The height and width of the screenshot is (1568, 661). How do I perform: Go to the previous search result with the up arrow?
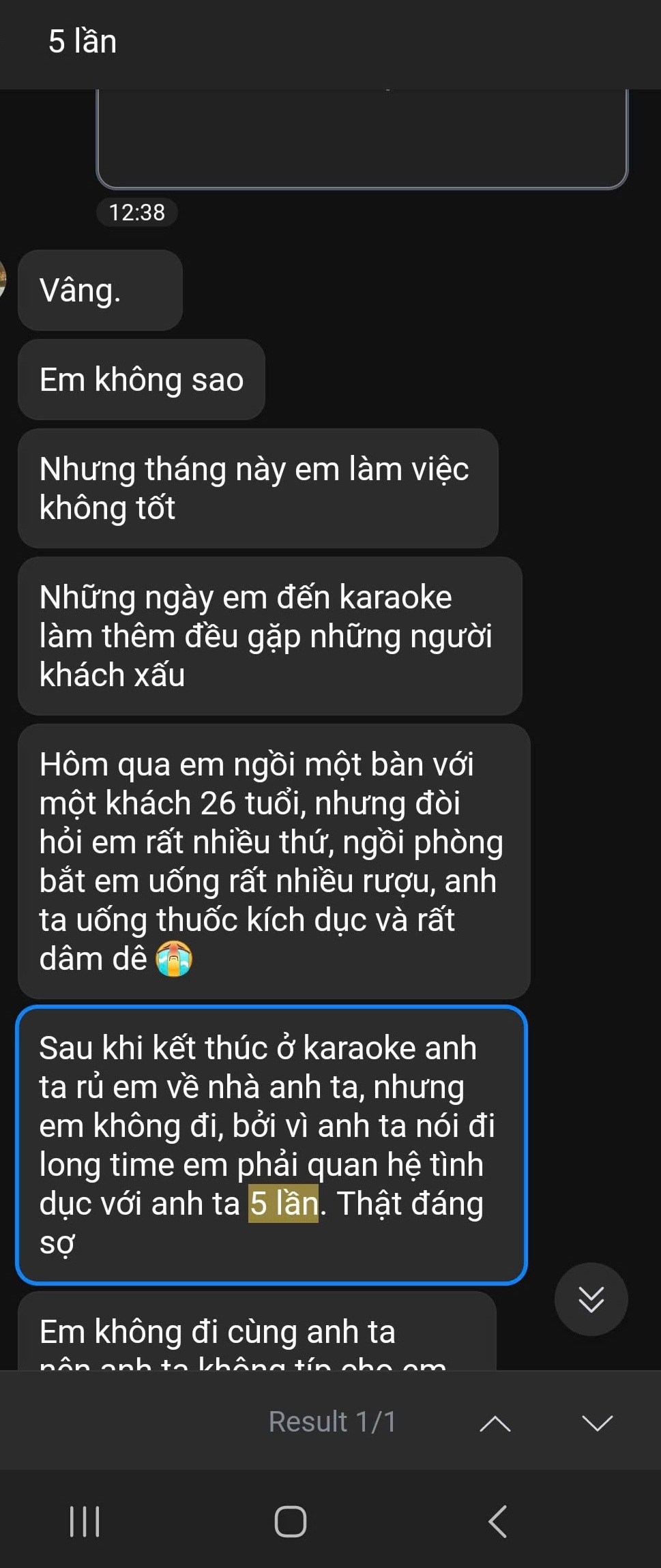tap(495, 1422)
